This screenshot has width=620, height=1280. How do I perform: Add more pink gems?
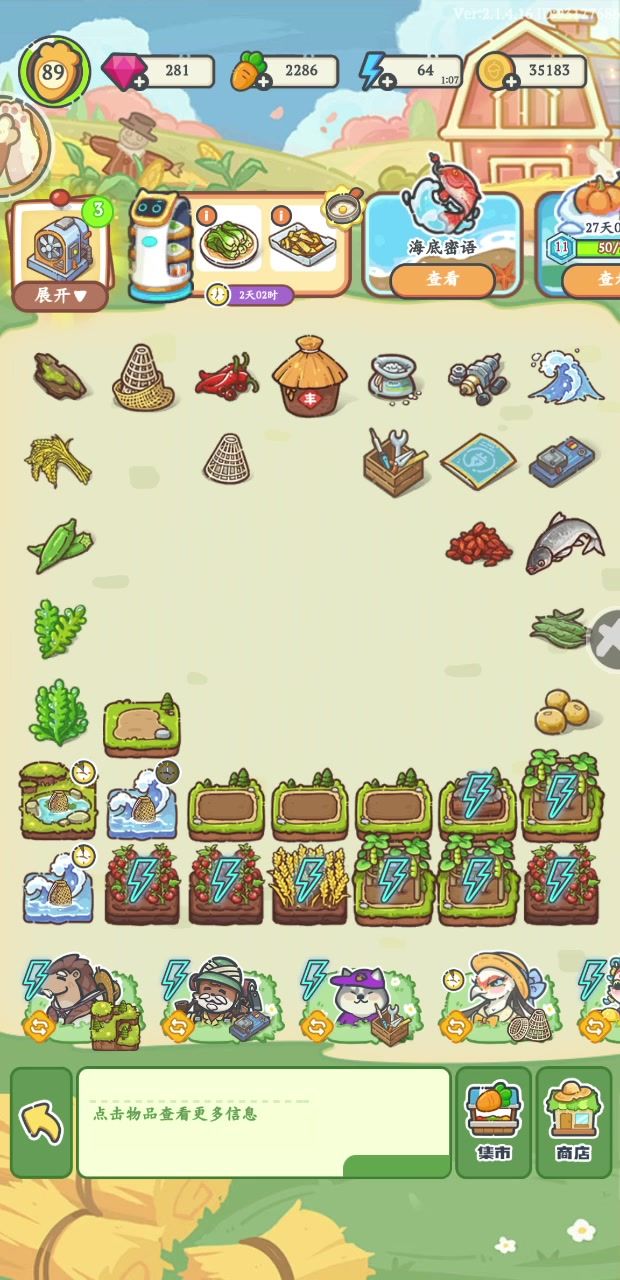(x=140, y=82)
